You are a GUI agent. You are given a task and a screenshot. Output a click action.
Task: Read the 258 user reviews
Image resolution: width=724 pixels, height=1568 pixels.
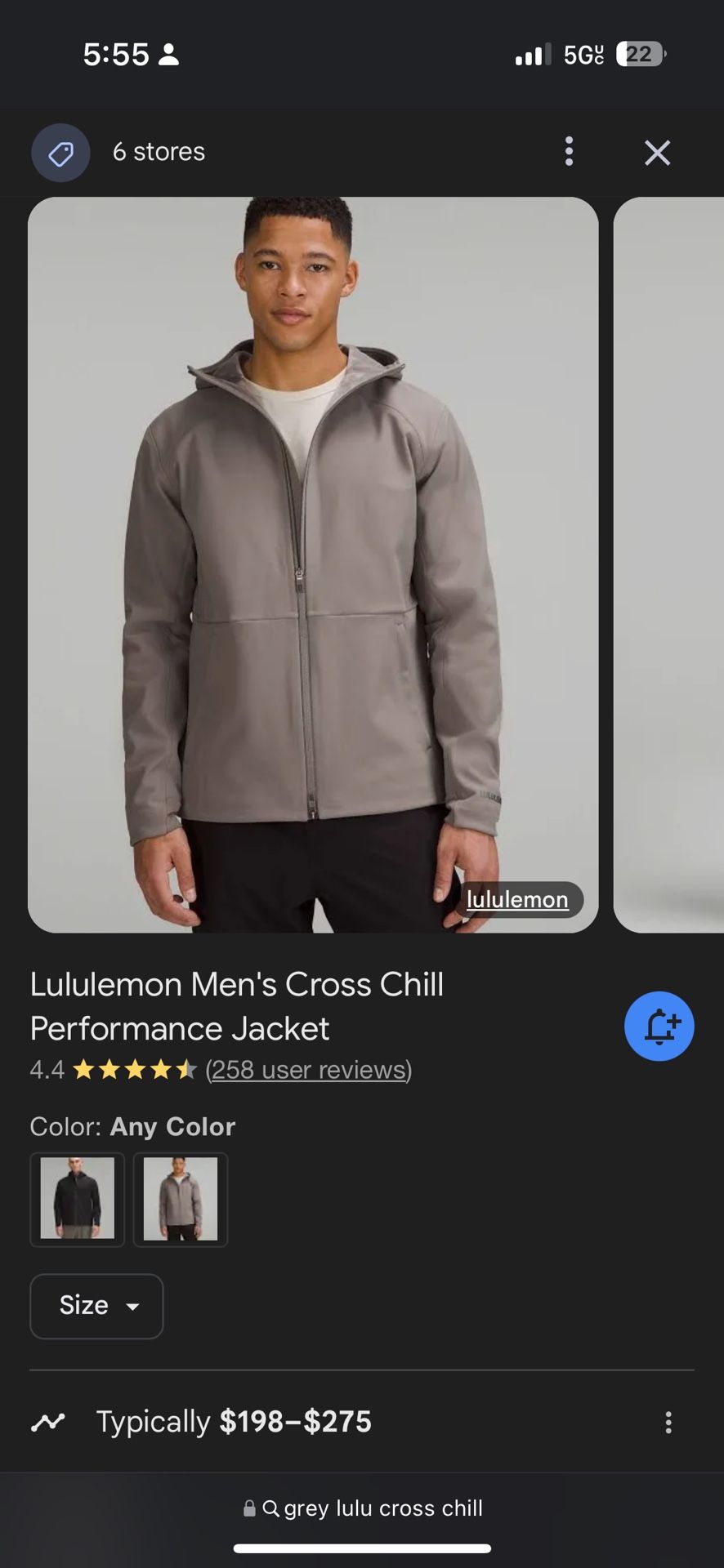308,1070
